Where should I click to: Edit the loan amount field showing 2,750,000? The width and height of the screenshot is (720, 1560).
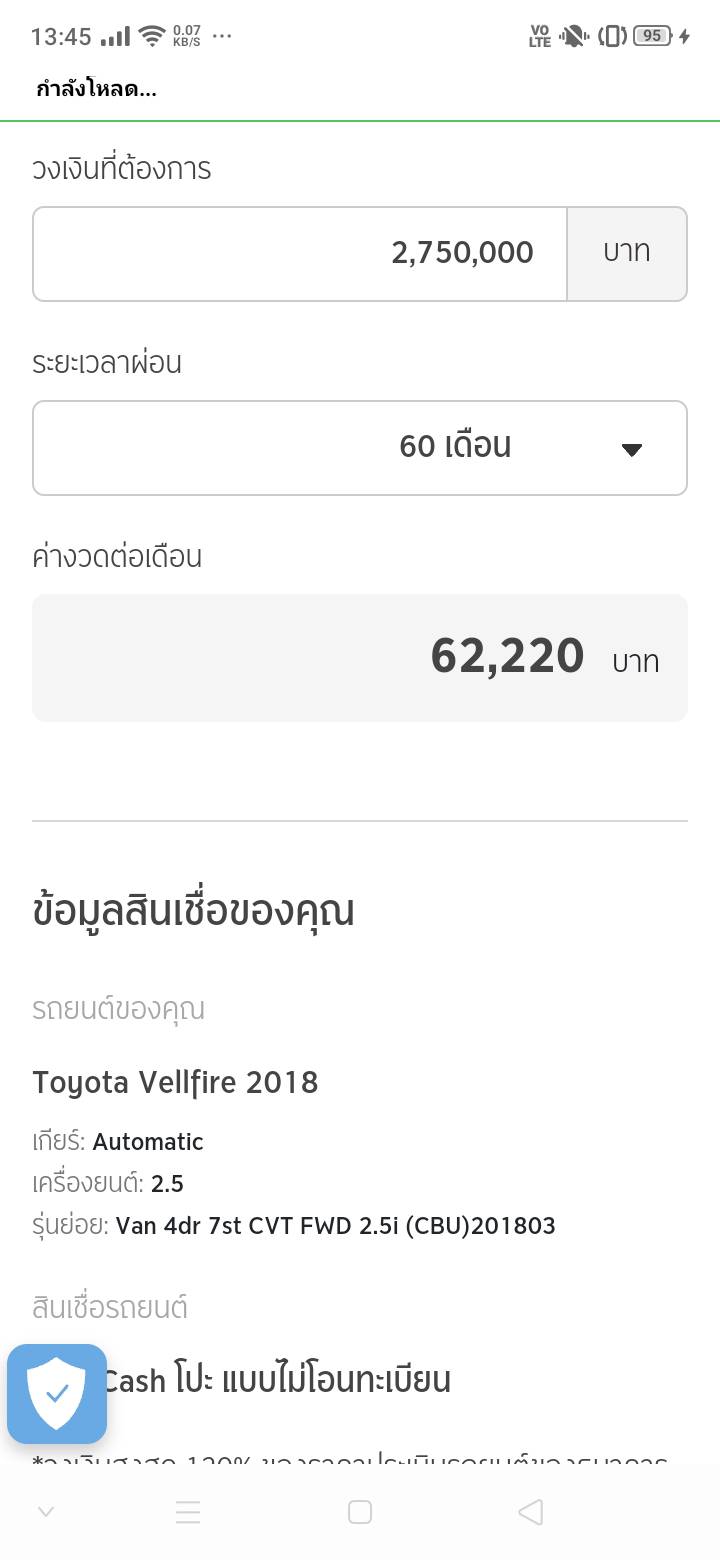[x=300, y=253]
